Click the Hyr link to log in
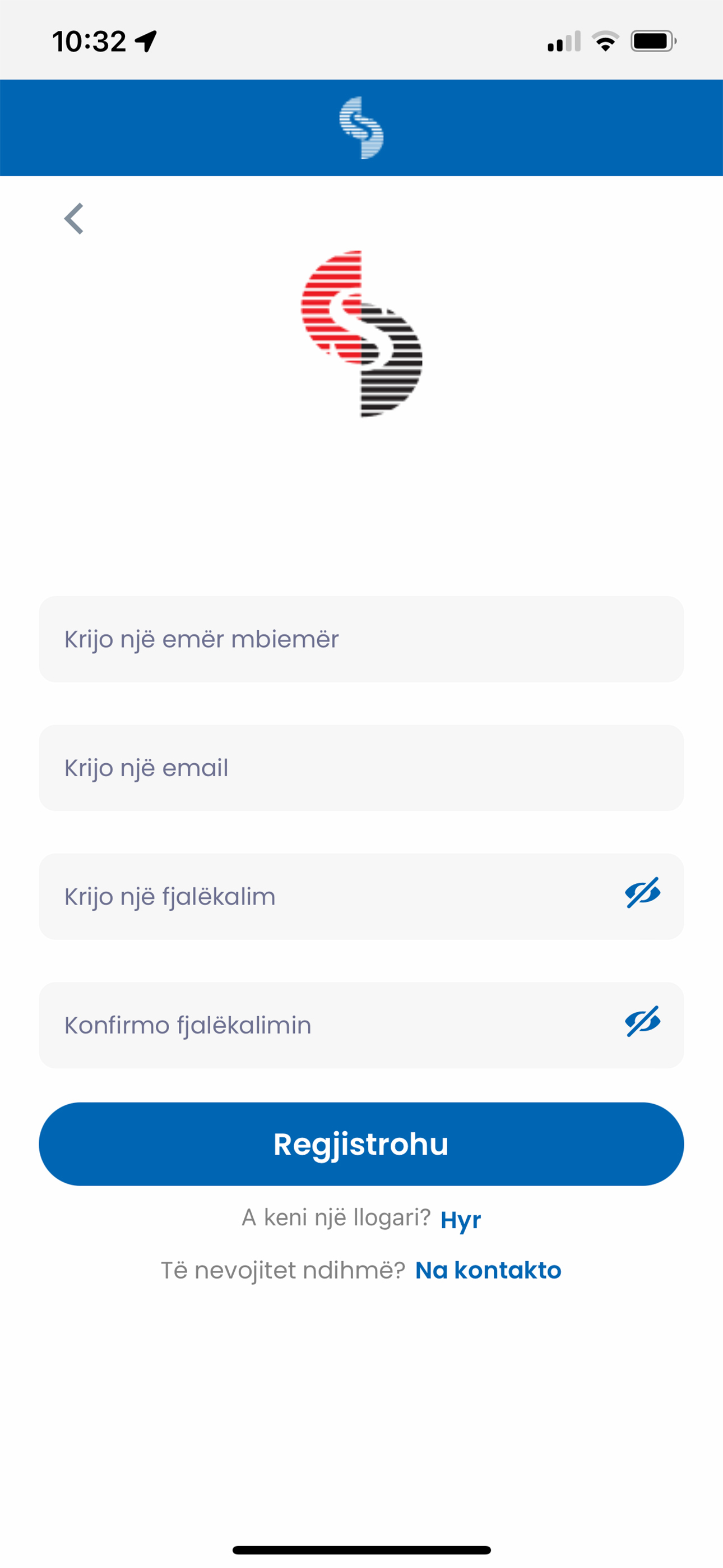This screenshot has height=1568, width=723. pos(460,1219)
